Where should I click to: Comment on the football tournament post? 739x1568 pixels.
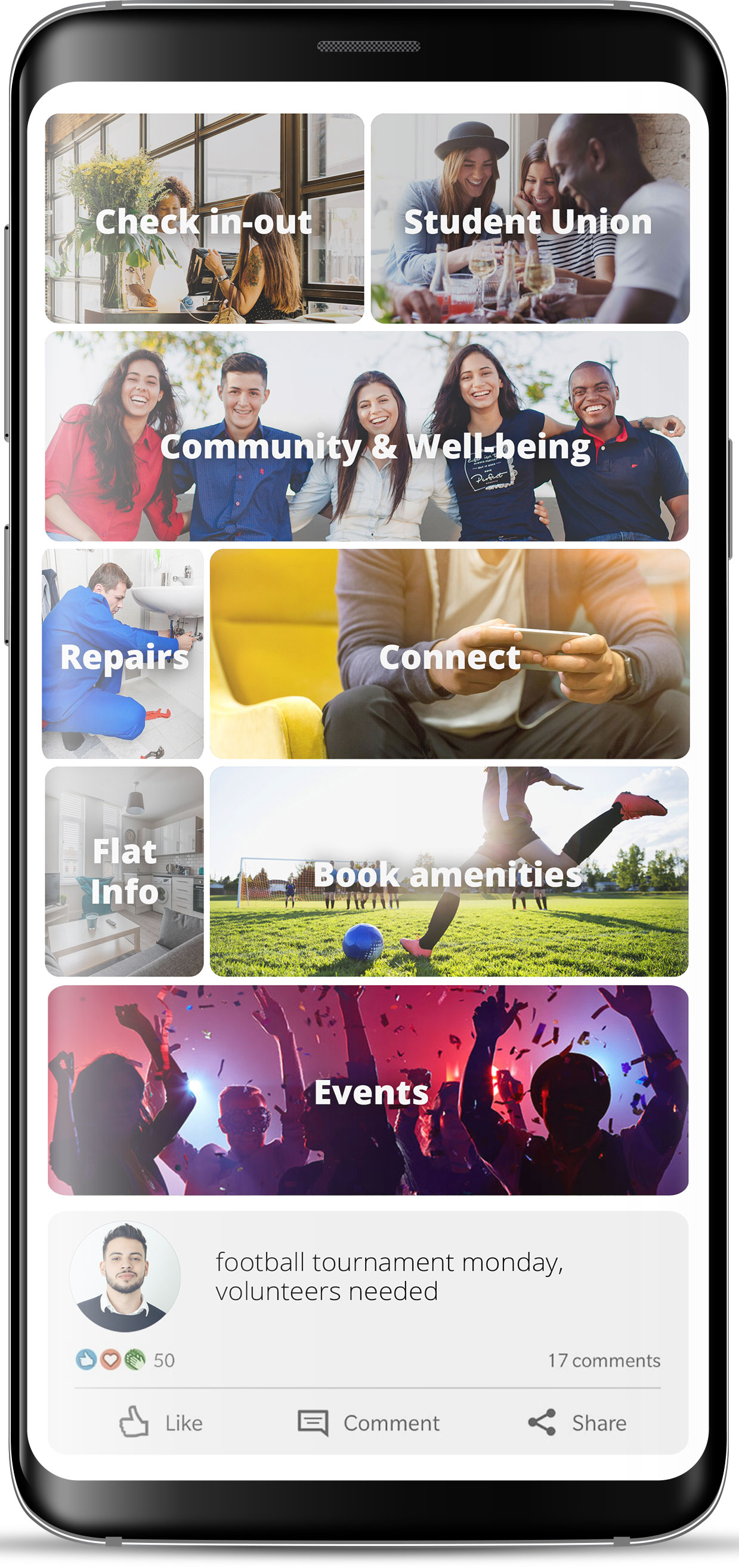pos(368,1422)
